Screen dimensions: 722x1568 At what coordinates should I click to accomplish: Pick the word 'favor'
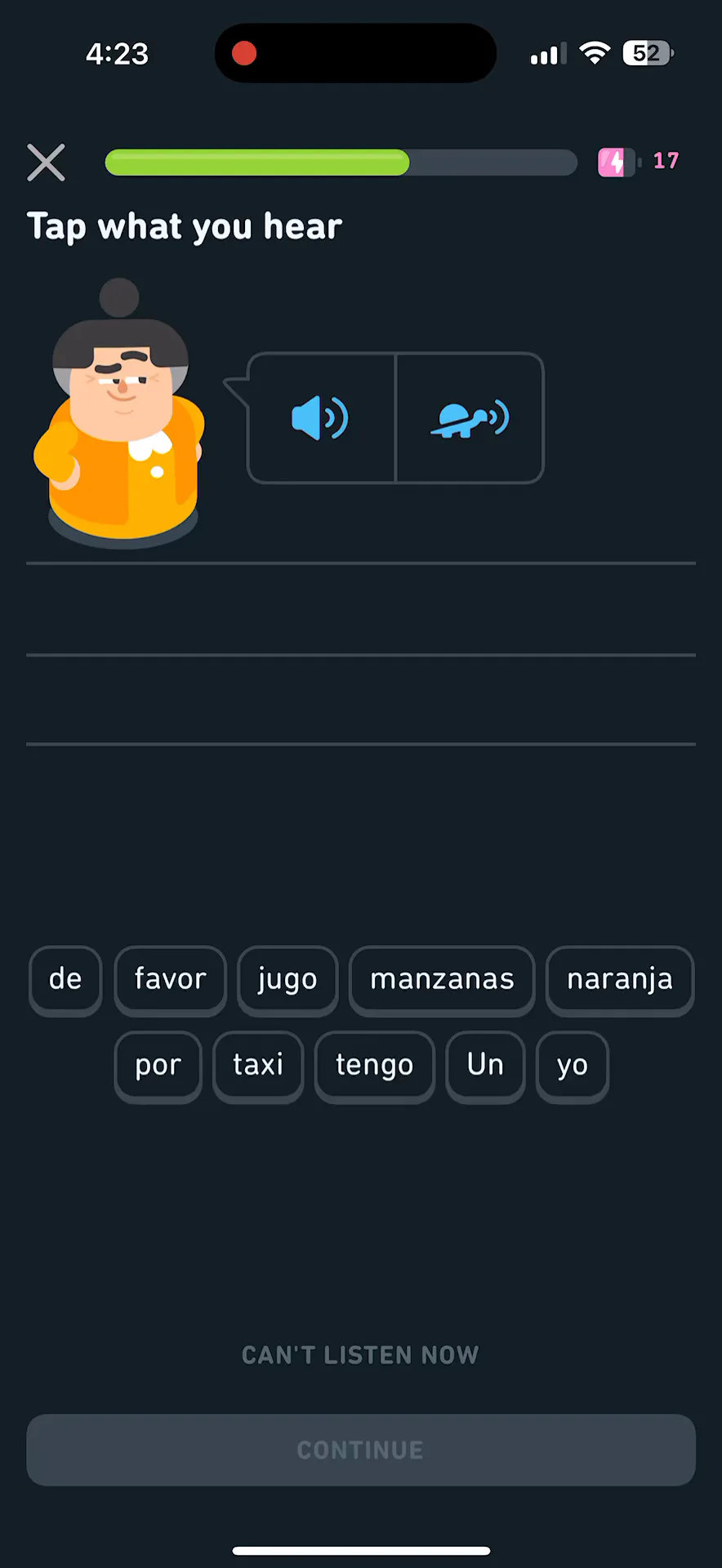click(x=170, y=980)
